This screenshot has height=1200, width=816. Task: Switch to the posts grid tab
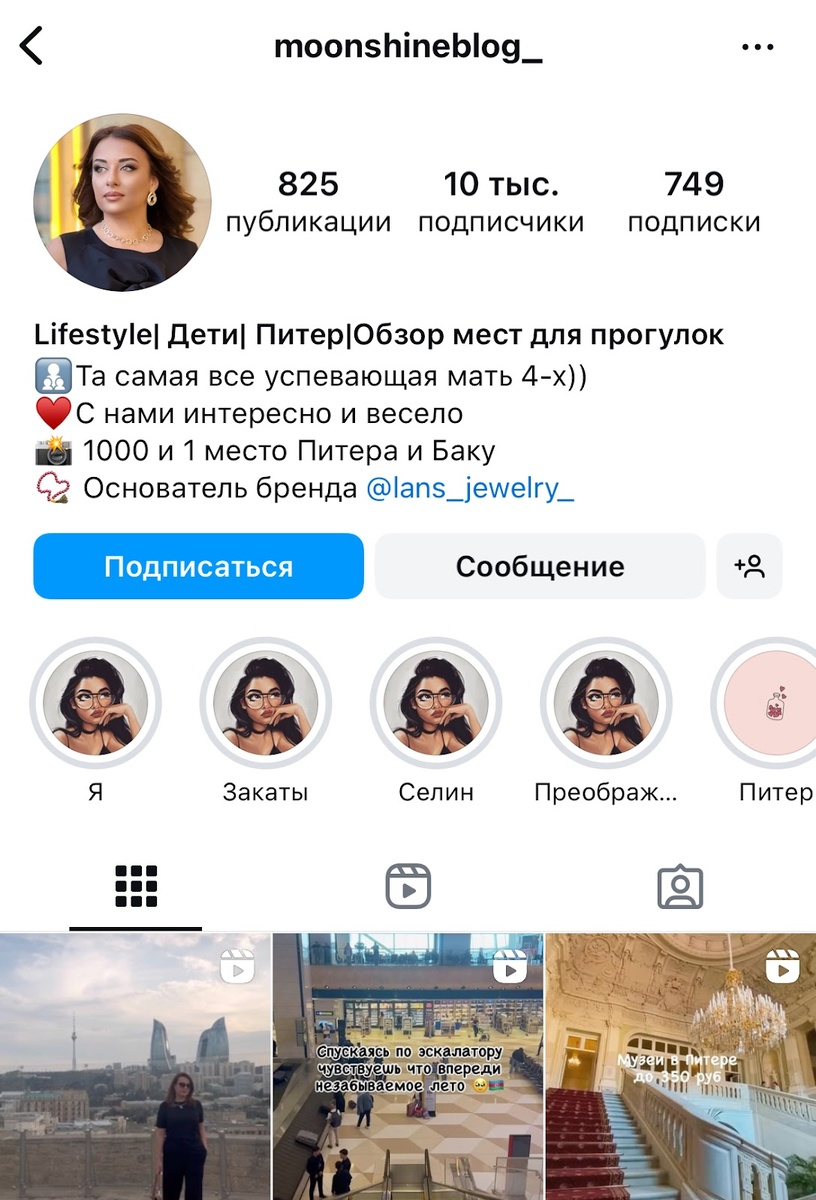(x=136, y=886)
